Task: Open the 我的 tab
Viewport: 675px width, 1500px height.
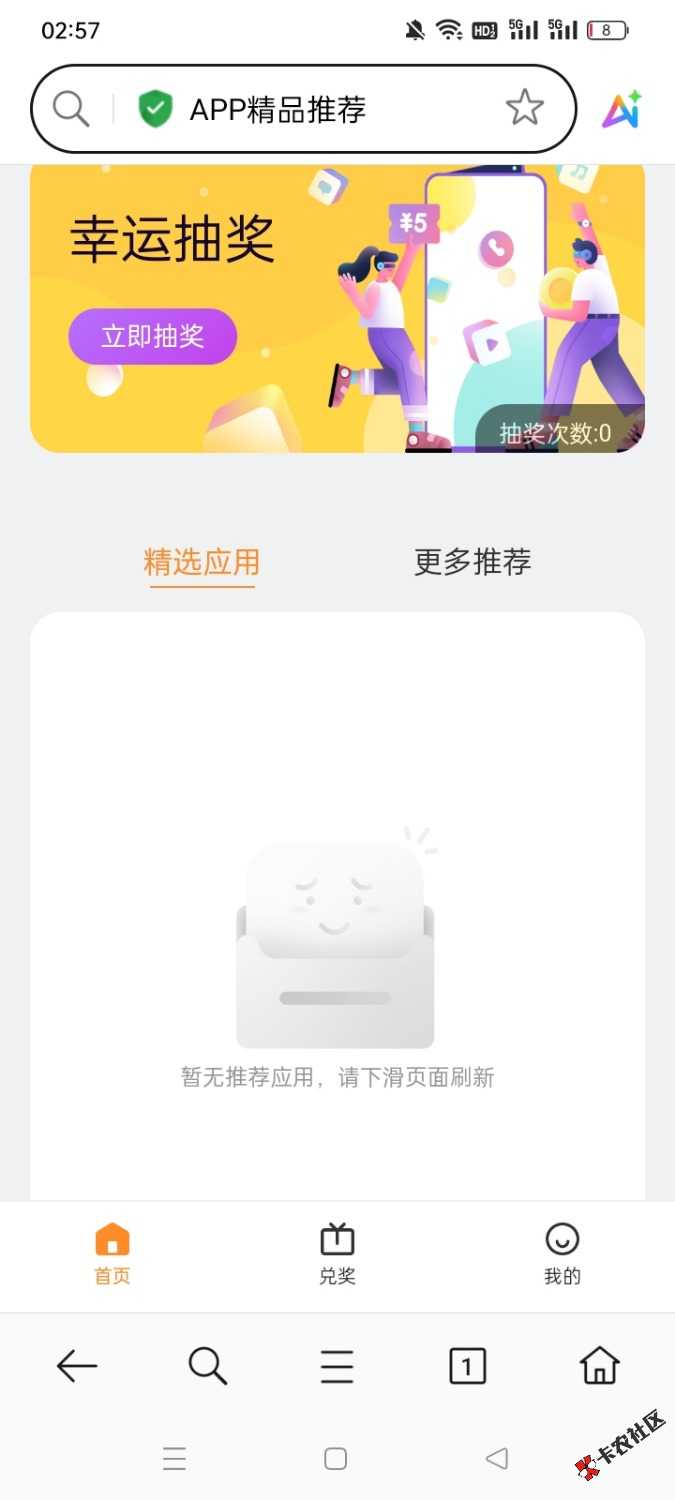Action: pos(562,1254)
